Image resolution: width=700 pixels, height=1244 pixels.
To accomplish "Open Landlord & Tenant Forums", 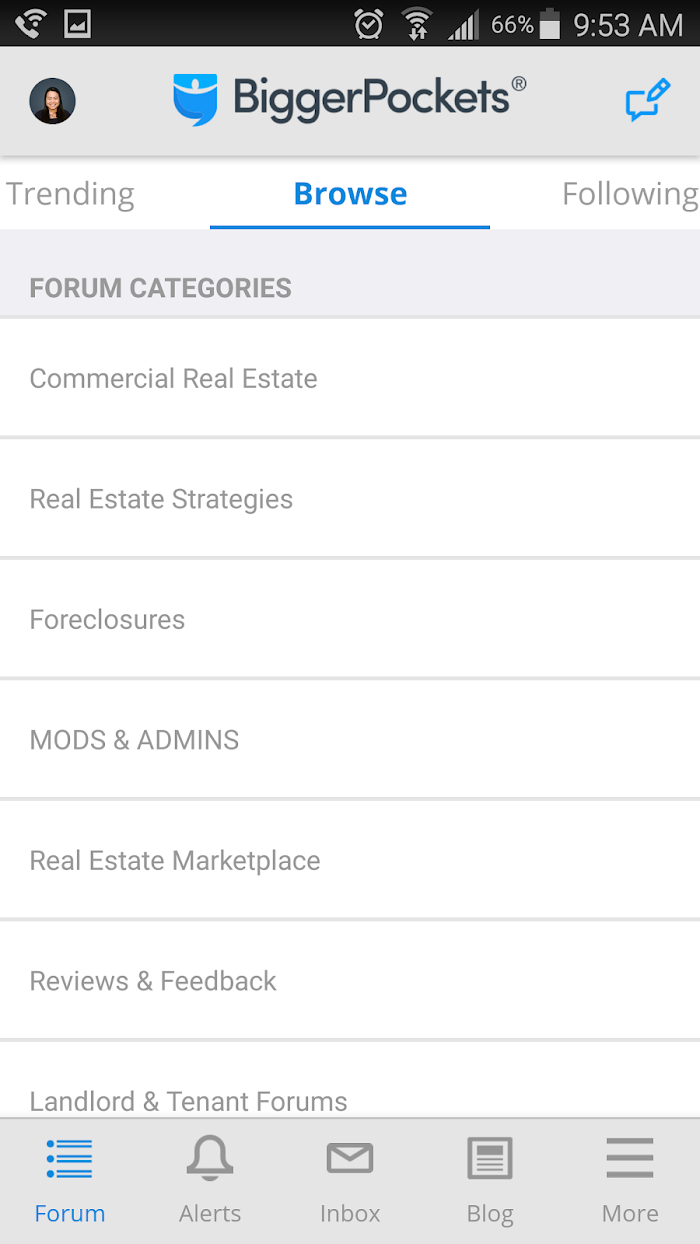I will [x=350, y=1092].
